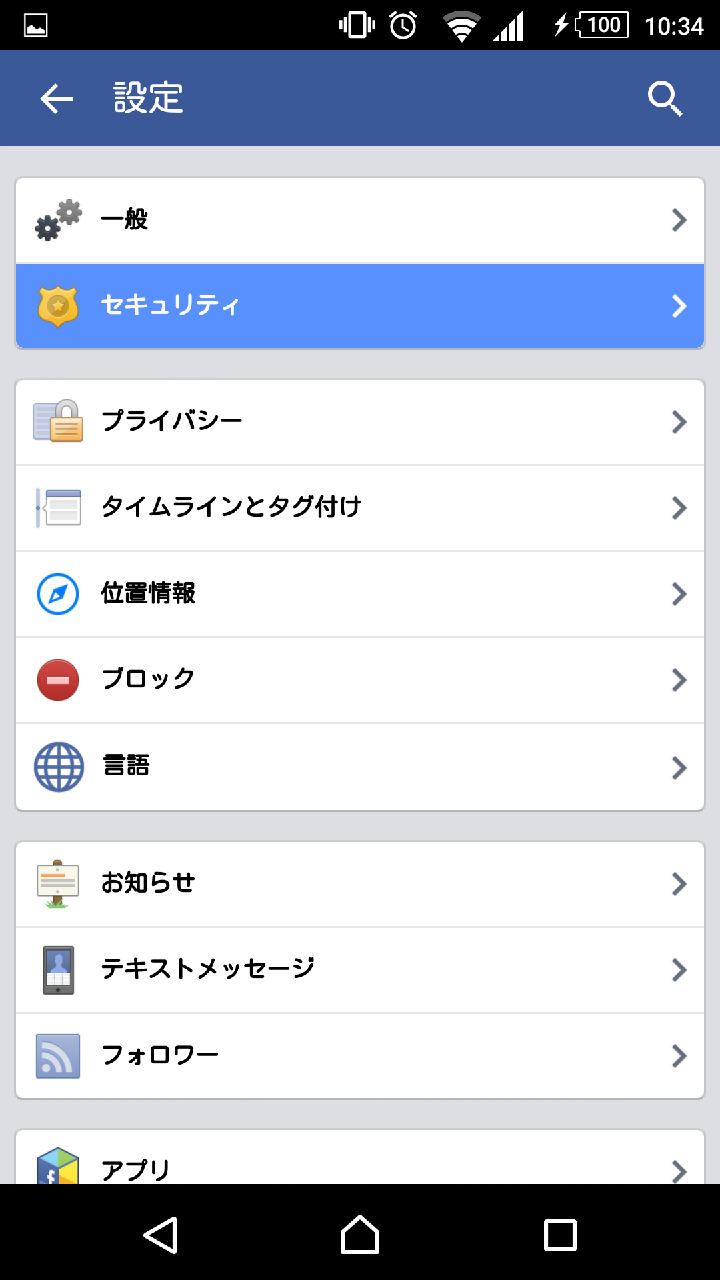The height and width of the screenshot is (1280, 720).
Task: Open 言語 language settings
Action: tap(360, 767)
